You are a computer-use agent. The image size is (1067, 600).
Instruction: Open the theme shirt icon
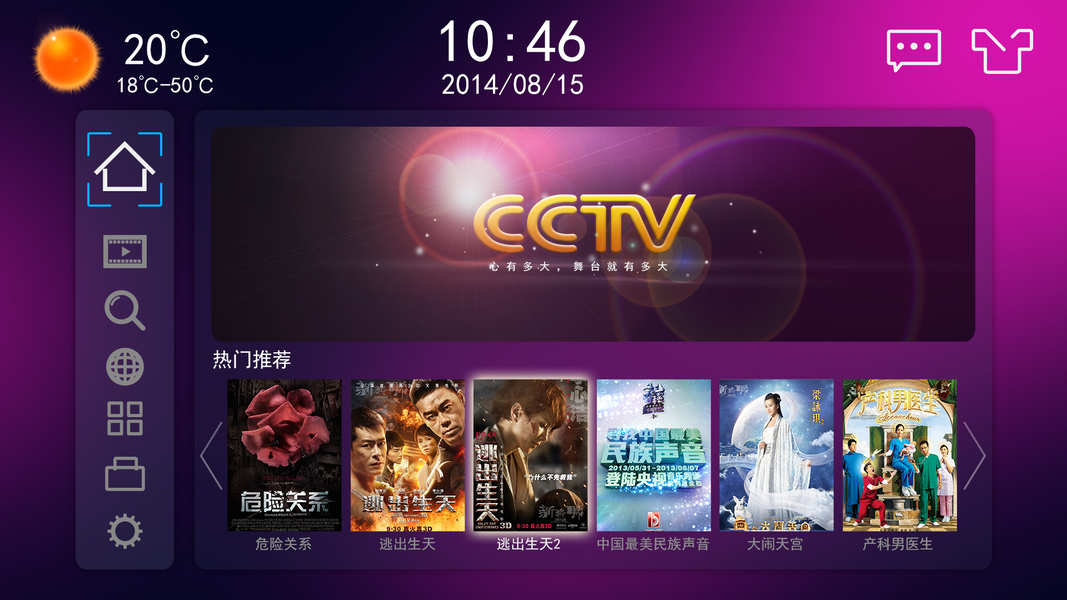coord(1002,50)
